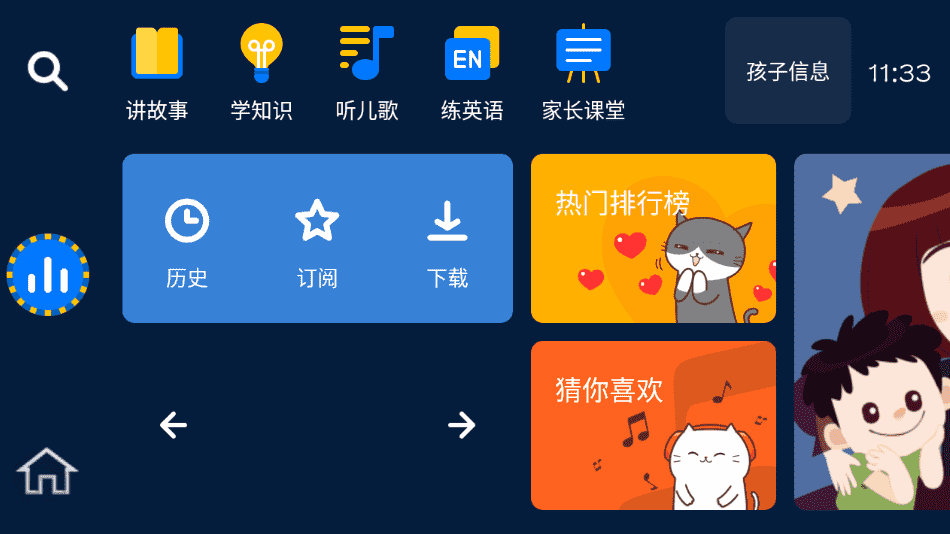Tap the left arrow button
The width and height of the screenshot is (950, 534).
(x=174, y=426)
